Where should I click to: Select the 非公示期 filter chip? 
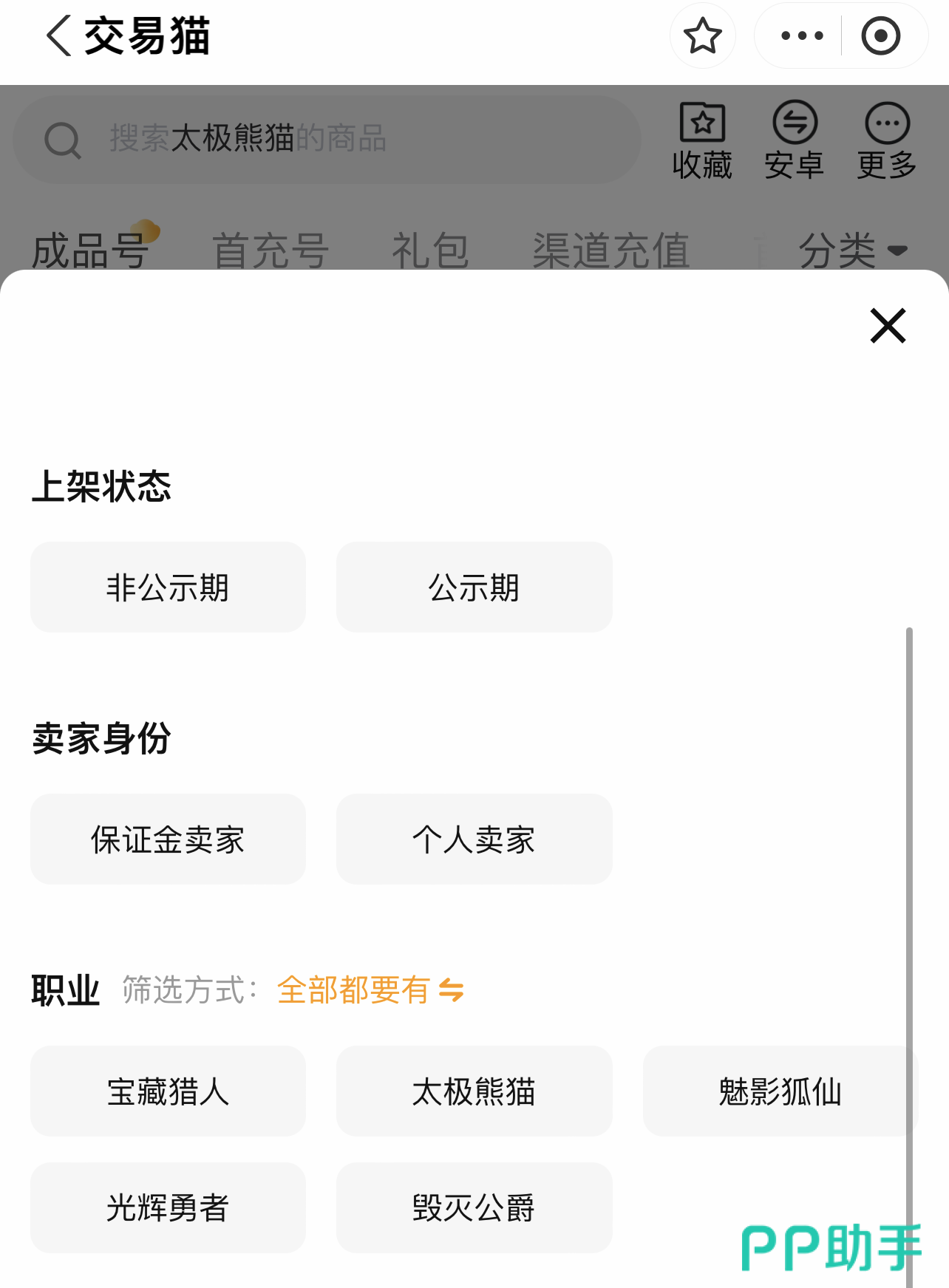pos(168,587)
